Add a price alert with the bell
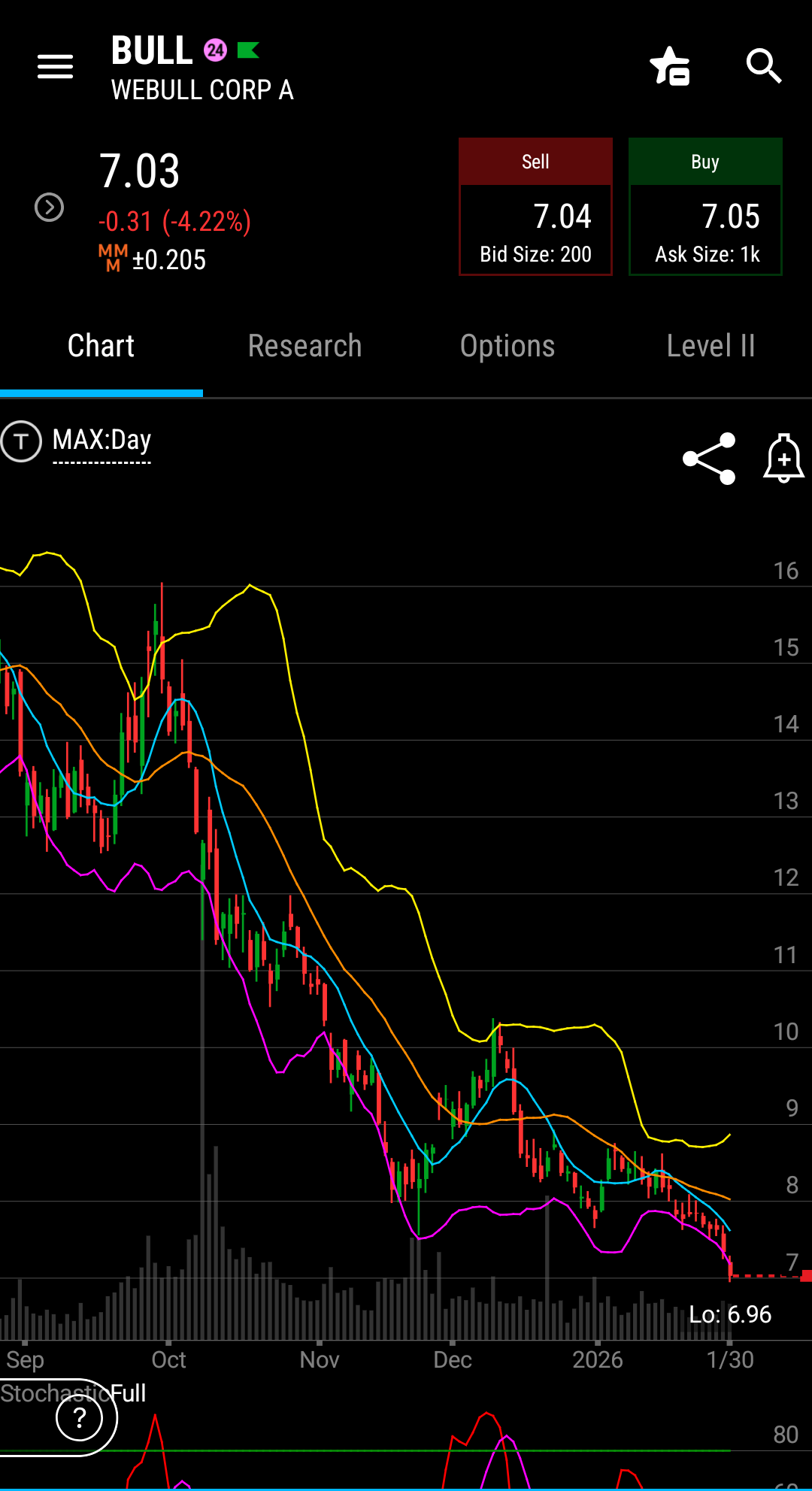 pyautogui.click(x=783, y=459)
